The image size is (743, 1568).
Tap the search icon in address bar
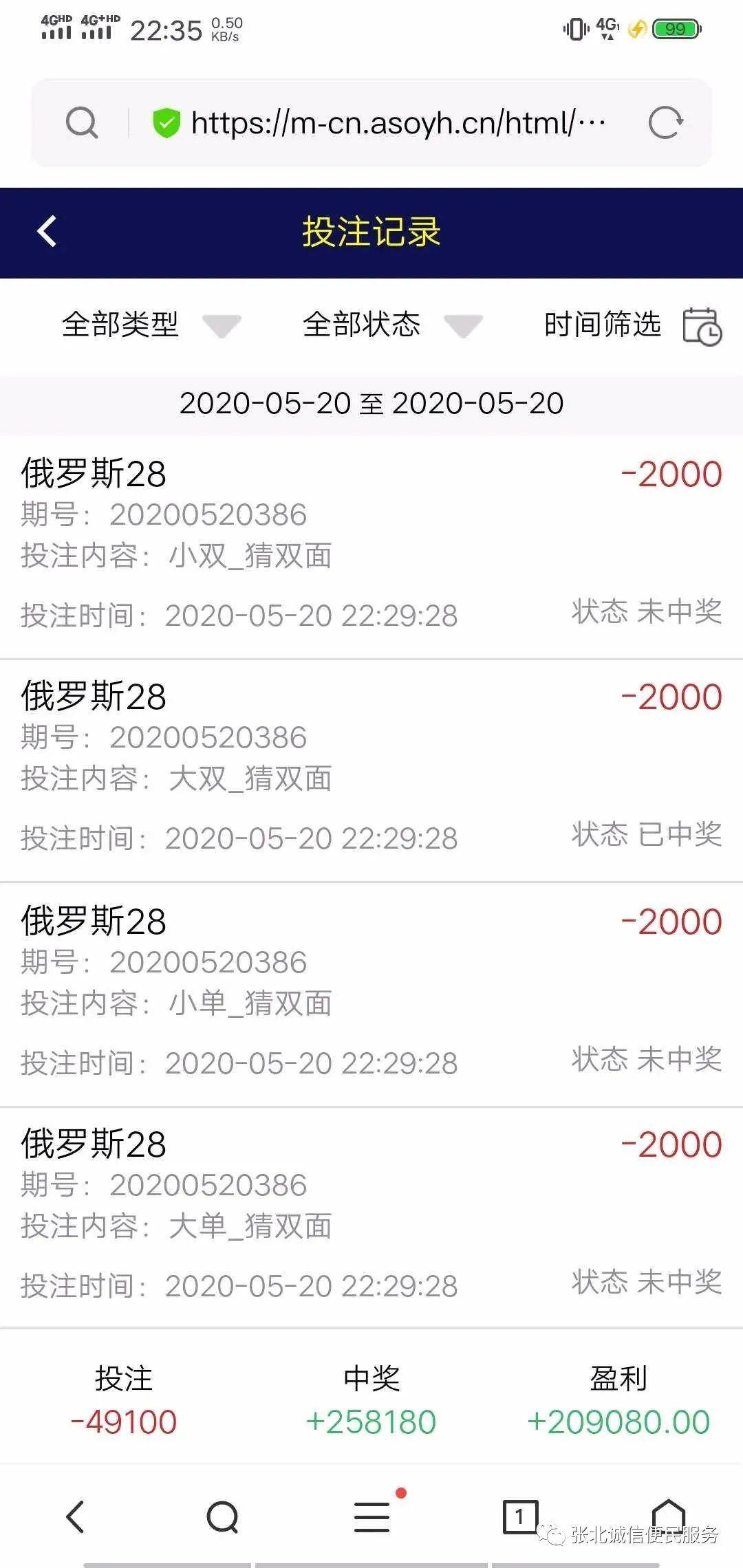[x=82, y=123]
